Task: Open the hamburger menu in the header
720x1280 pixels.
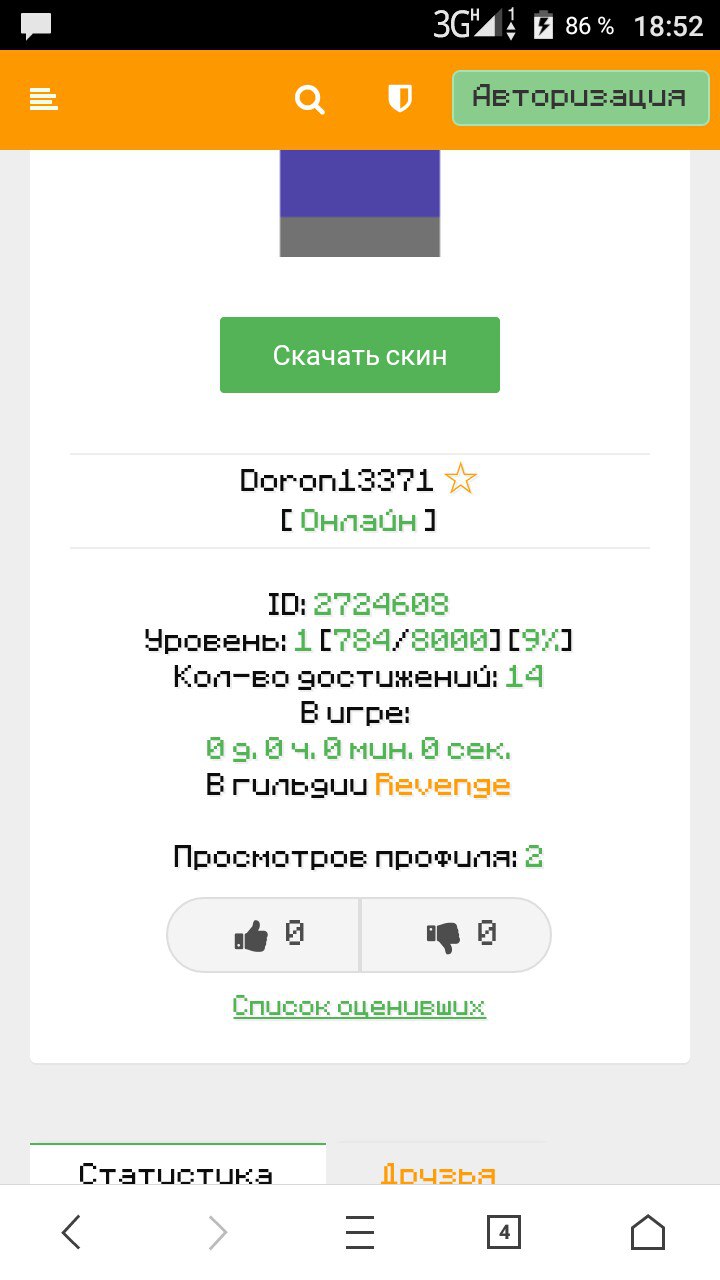Action: [x=44, y=99]
